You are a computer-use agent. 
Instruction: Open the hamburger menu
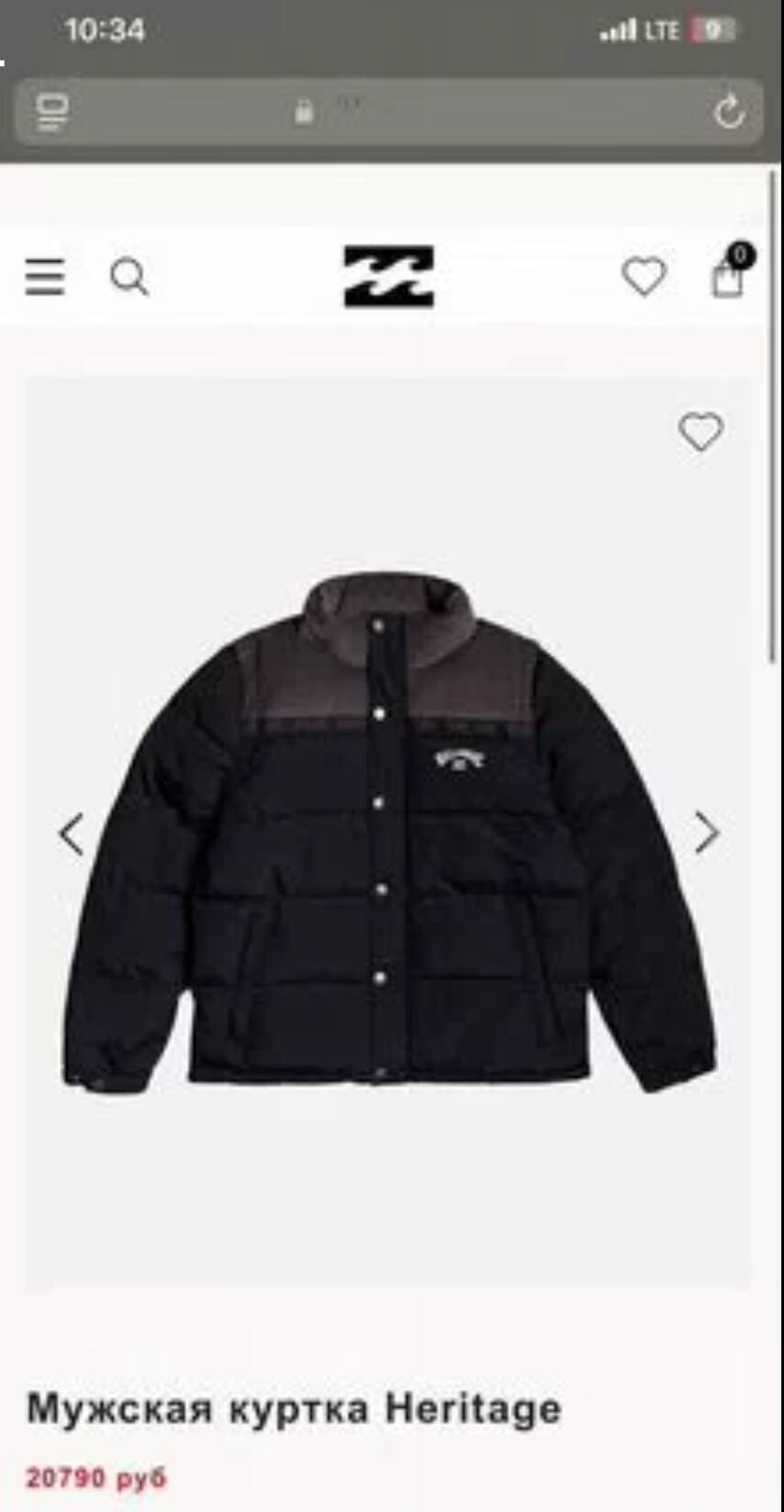click(44, 276)
